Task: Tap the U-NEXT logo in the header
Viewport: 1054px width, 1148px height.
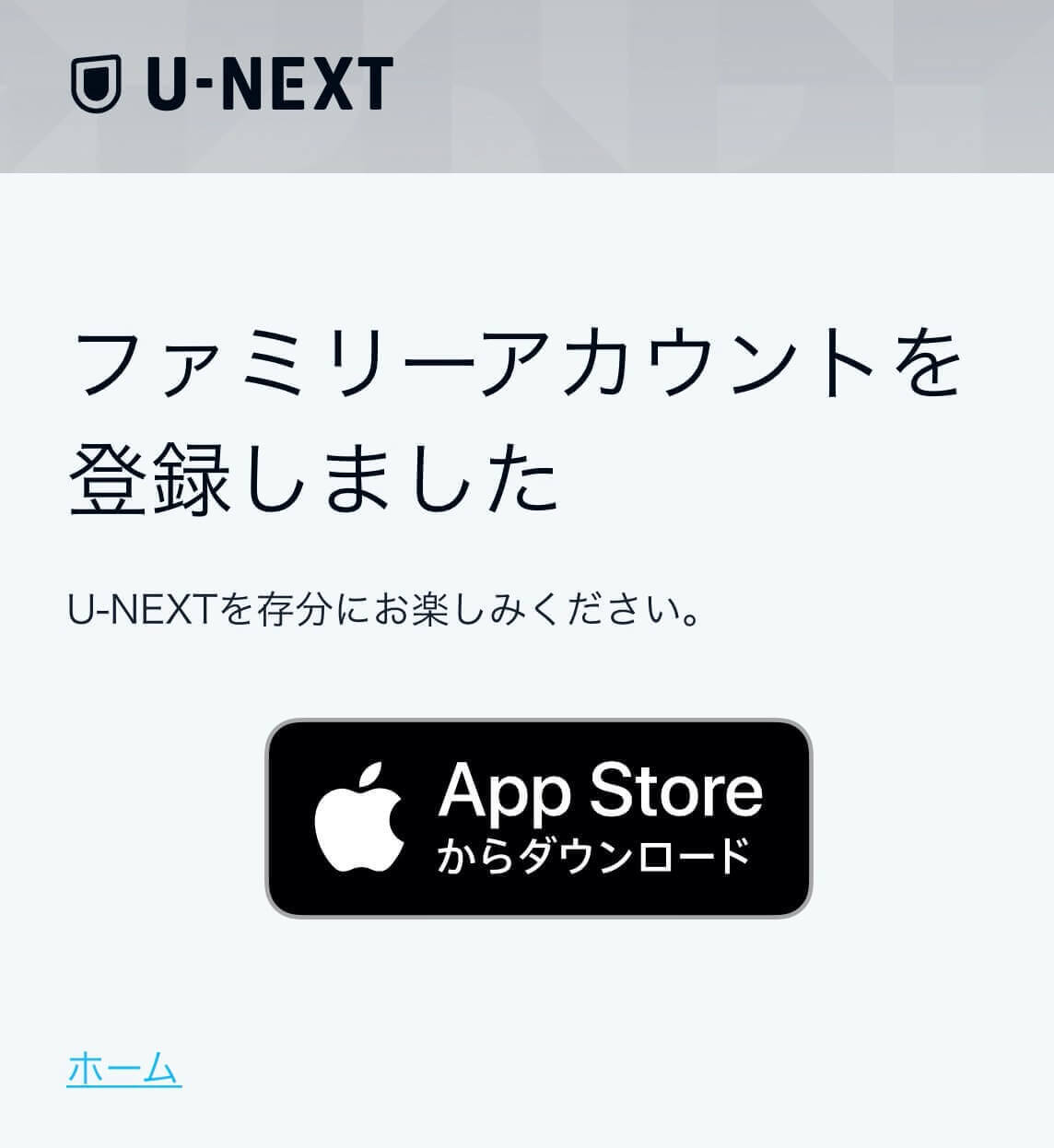Action: (x=232, y=84)
